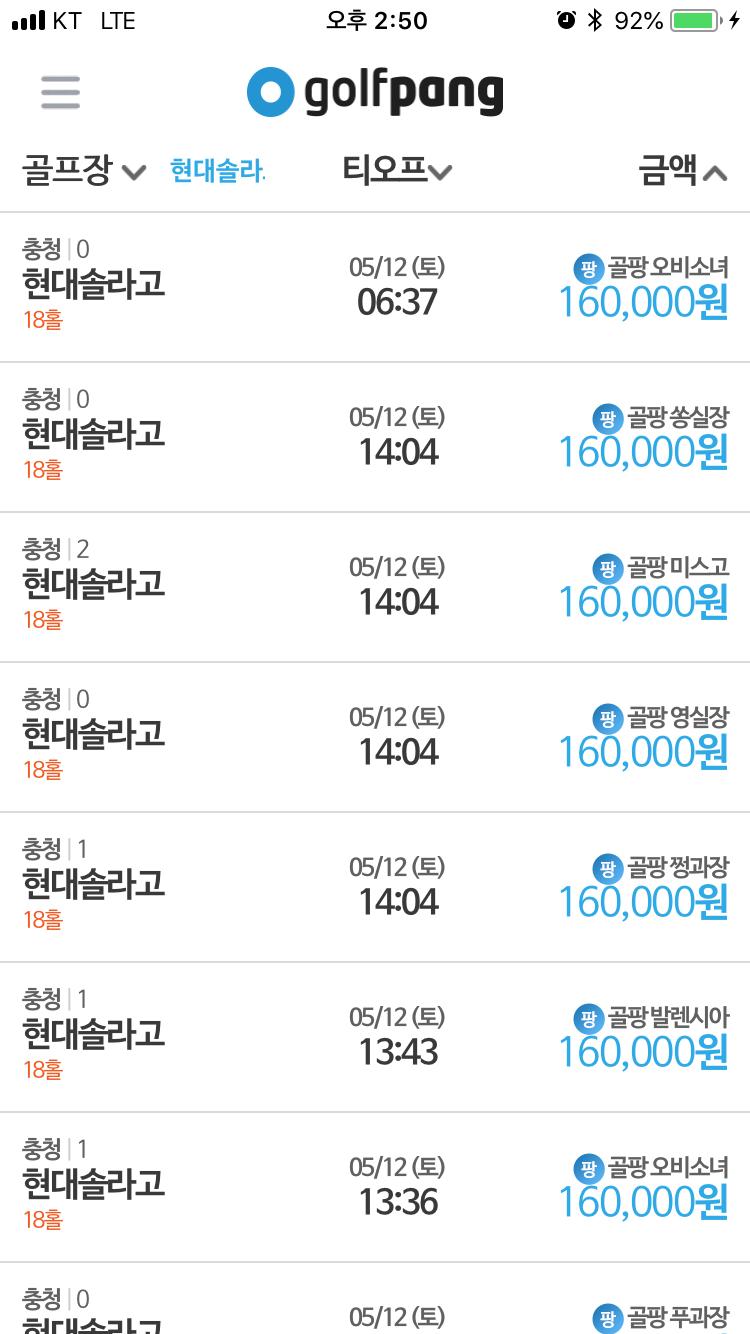Viewport: 750px width, 1334px height.
Task: Expand the 골프장 filter dropdown
Action: pos(84,171)
